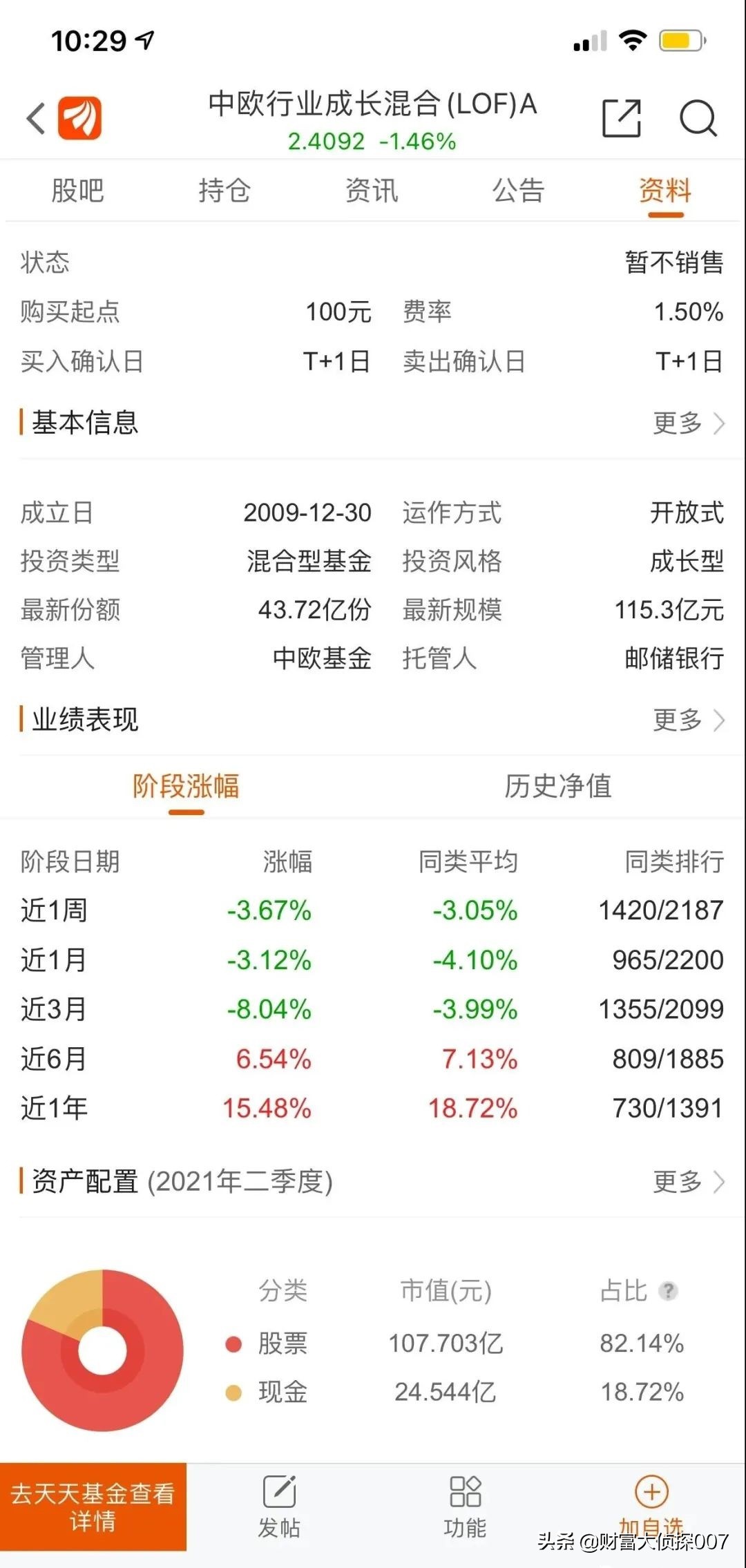Expand 业绩表现 via its 更多 chevron
Viewport: 746px width, 1568px height.
pos(691,720)
